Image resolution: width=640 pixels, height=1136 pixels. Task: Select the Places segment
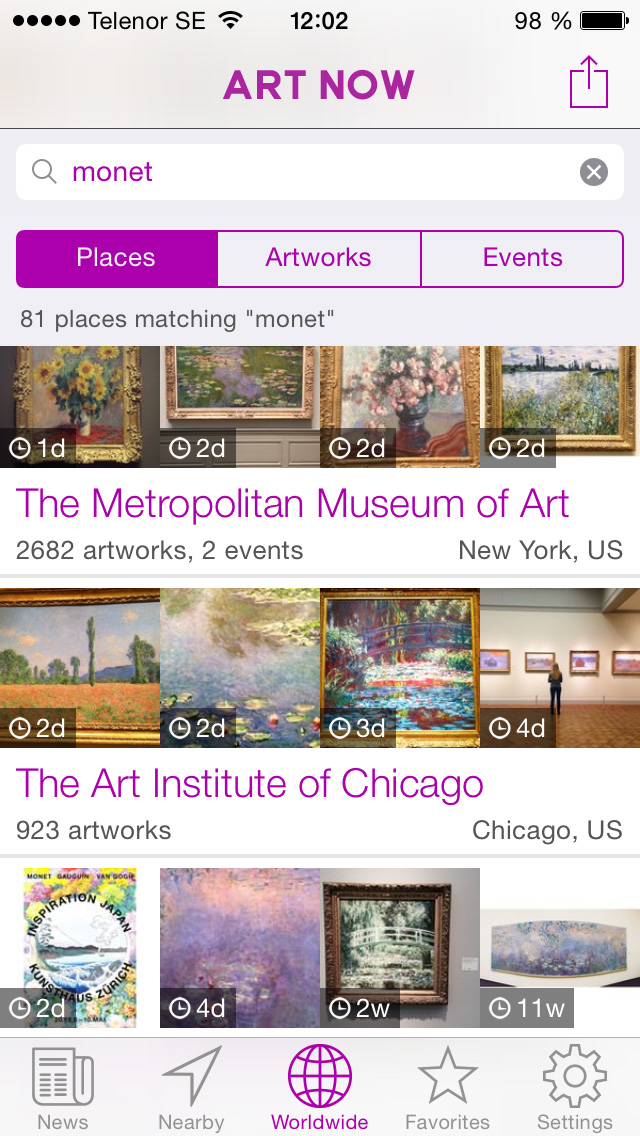117,258
